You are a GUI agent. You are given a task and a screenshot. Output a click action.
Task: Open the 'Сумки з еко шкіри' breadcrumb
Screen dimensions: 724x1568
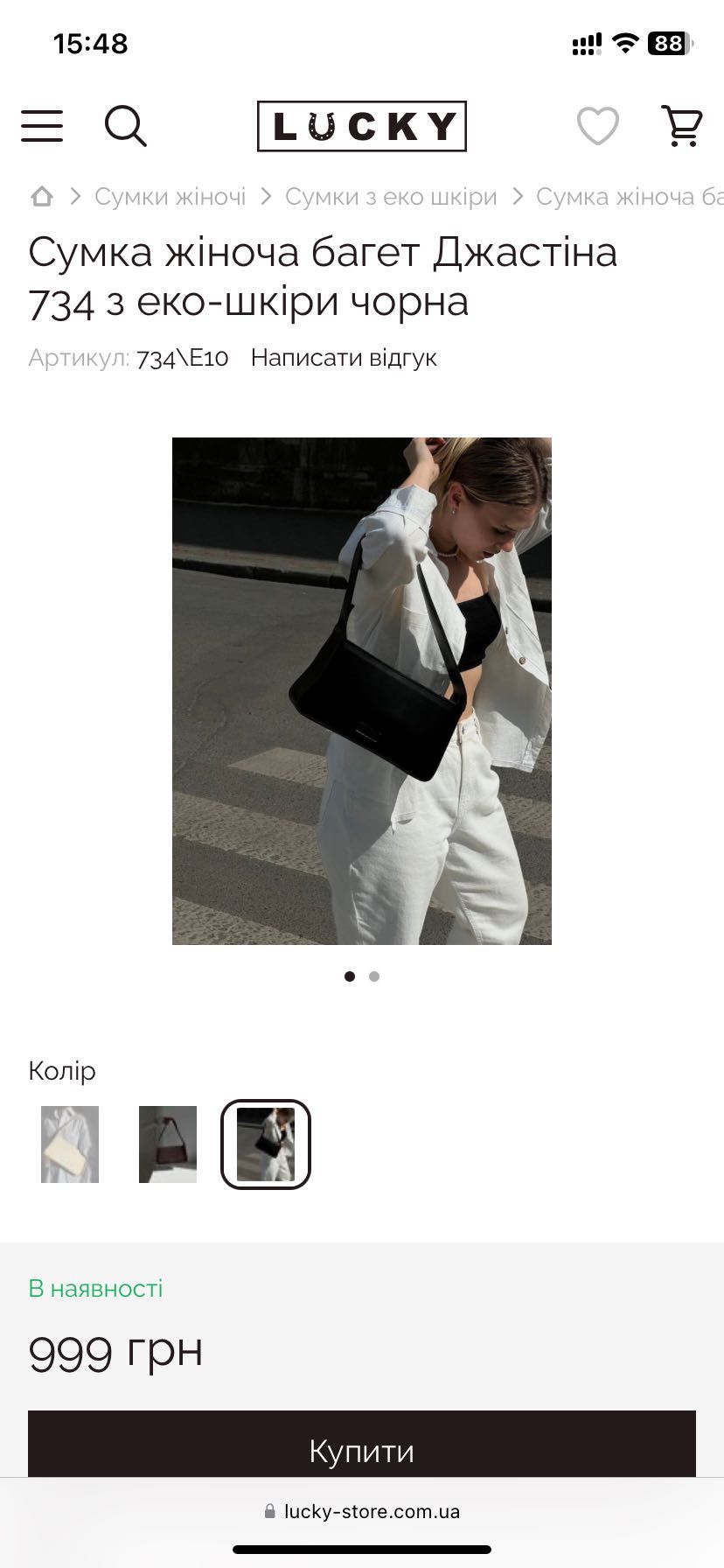coord(391,197)
